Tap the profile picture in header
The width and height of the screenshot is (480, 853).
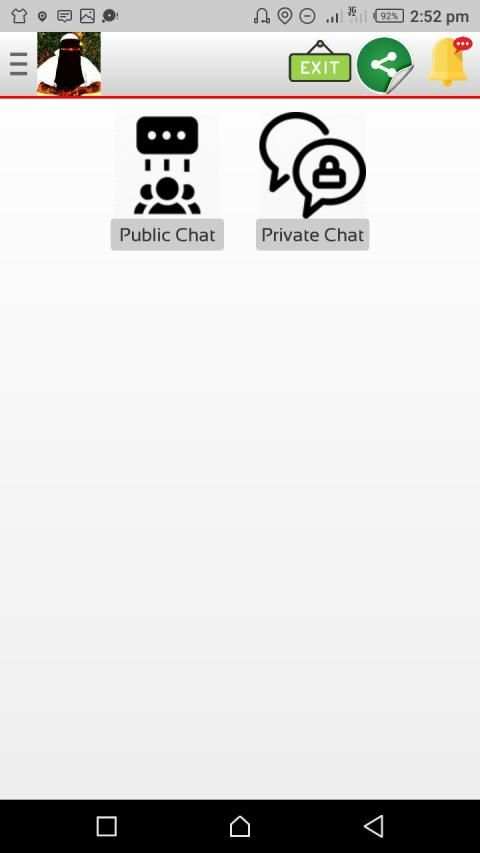click(x=69, y=63)
